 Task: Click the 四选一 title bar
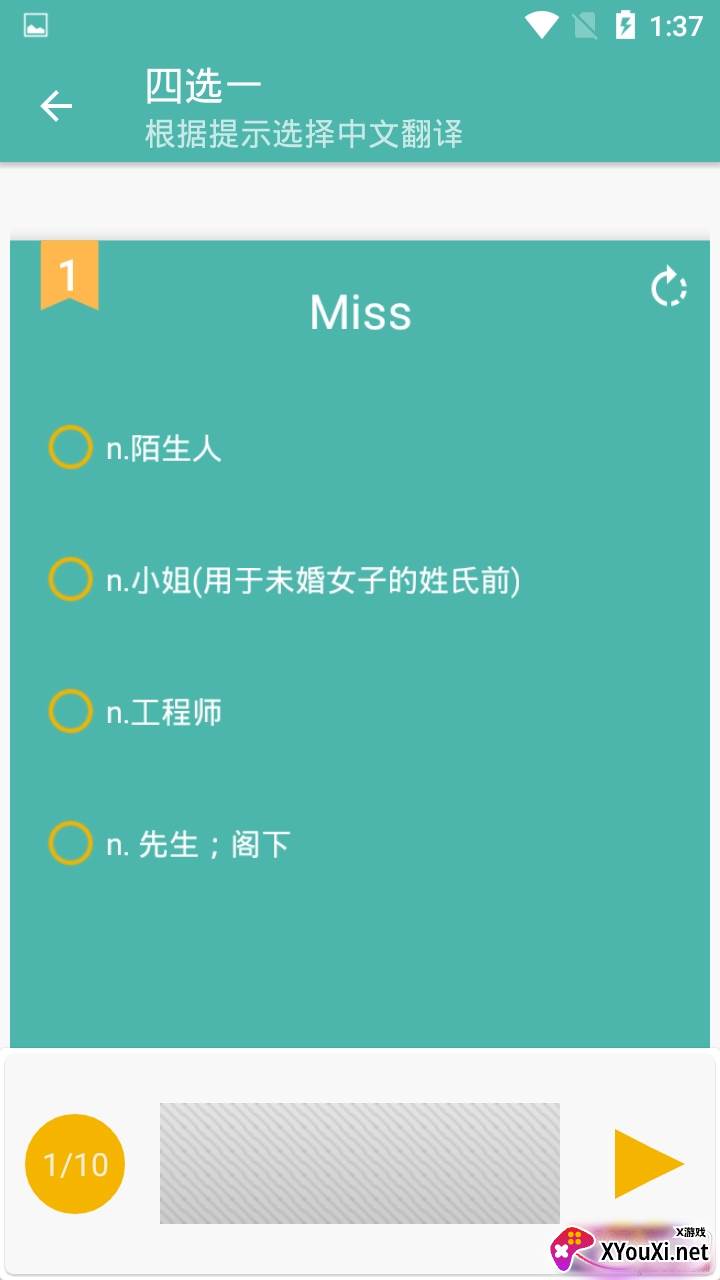pyautogui.click(x=203, y=85)
